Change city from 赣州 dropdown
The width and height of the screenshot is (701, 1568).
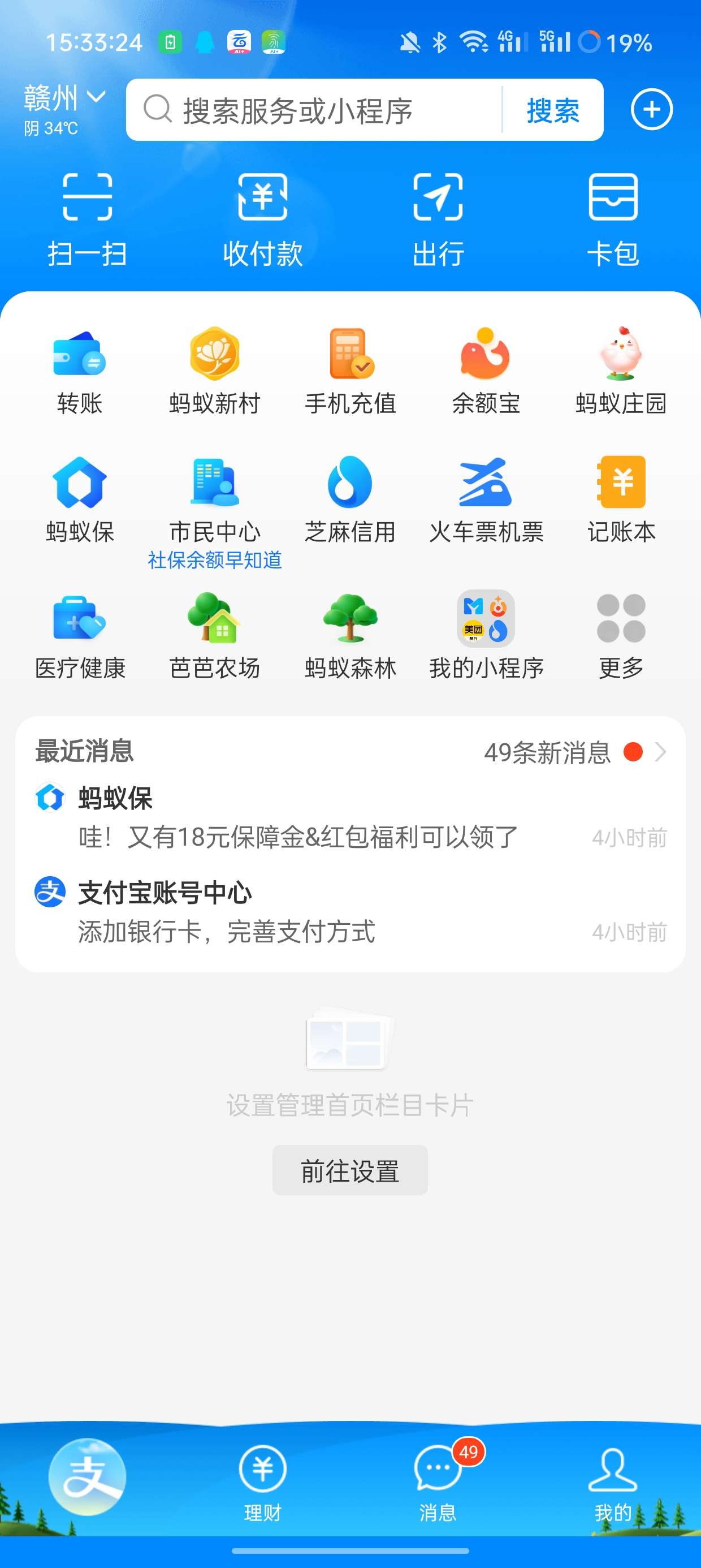point(64,98)
